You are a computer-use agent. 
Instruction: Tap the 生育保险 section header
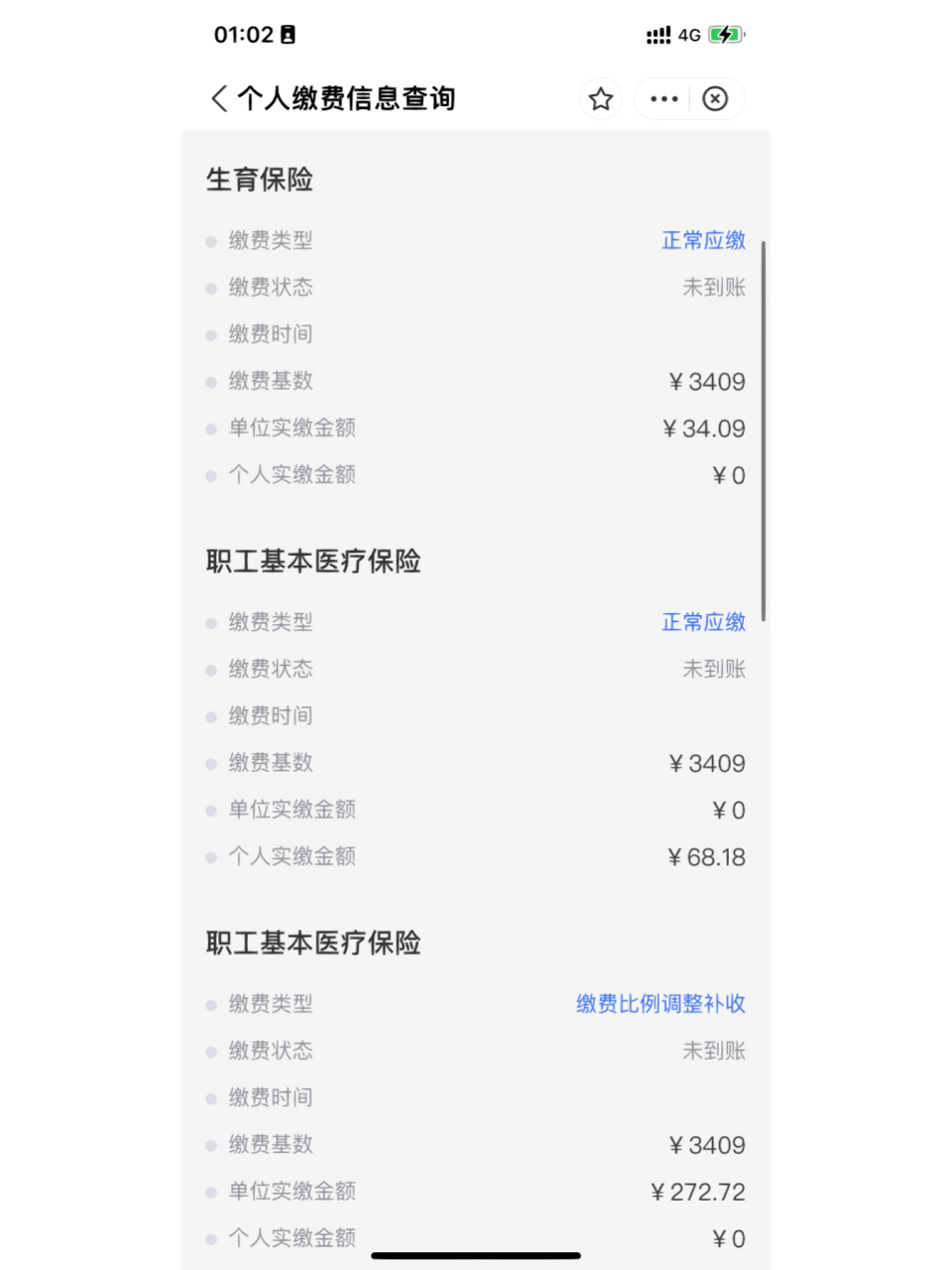click(259, 180)
